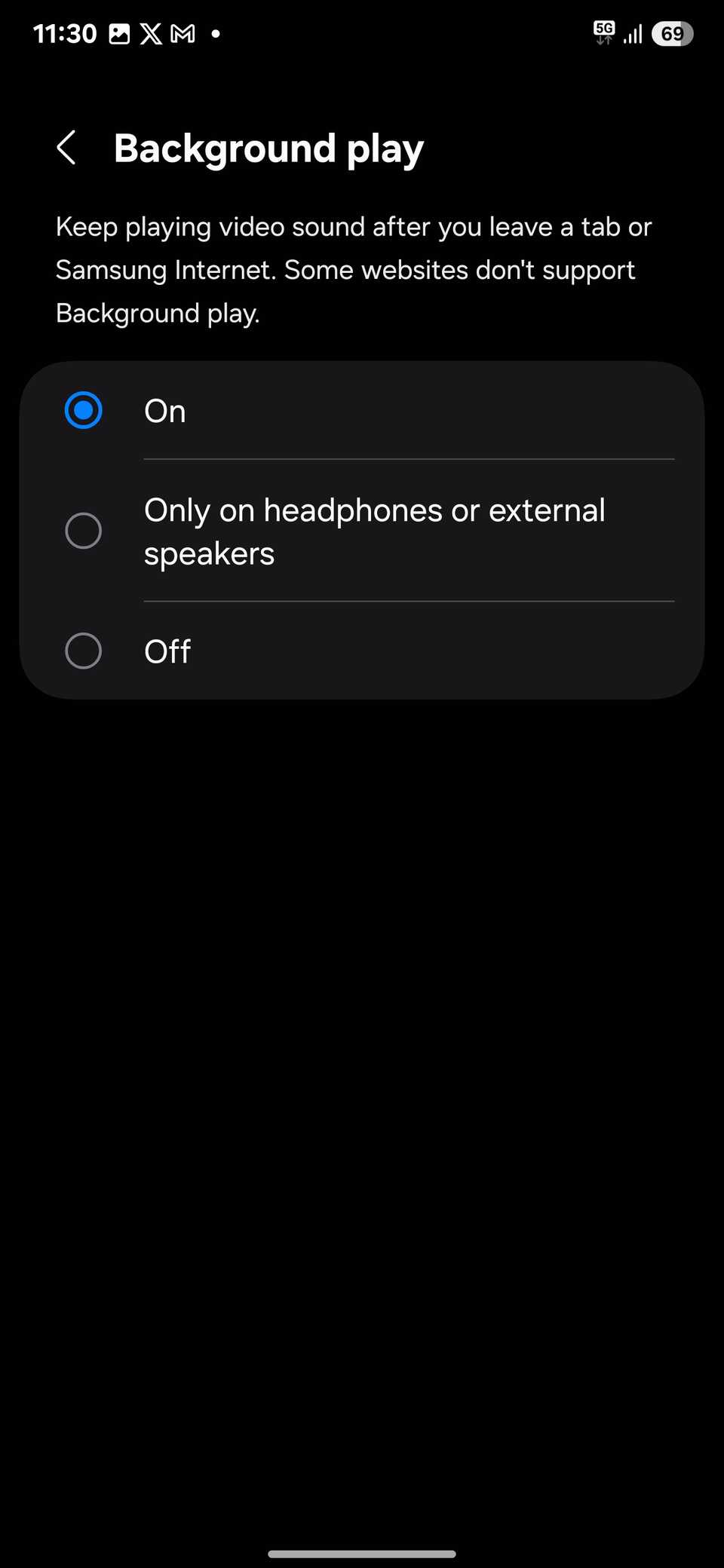The image size is (724, 1568).
Task: Choose Only on headphones or external speakers
Action: point(84,531)
